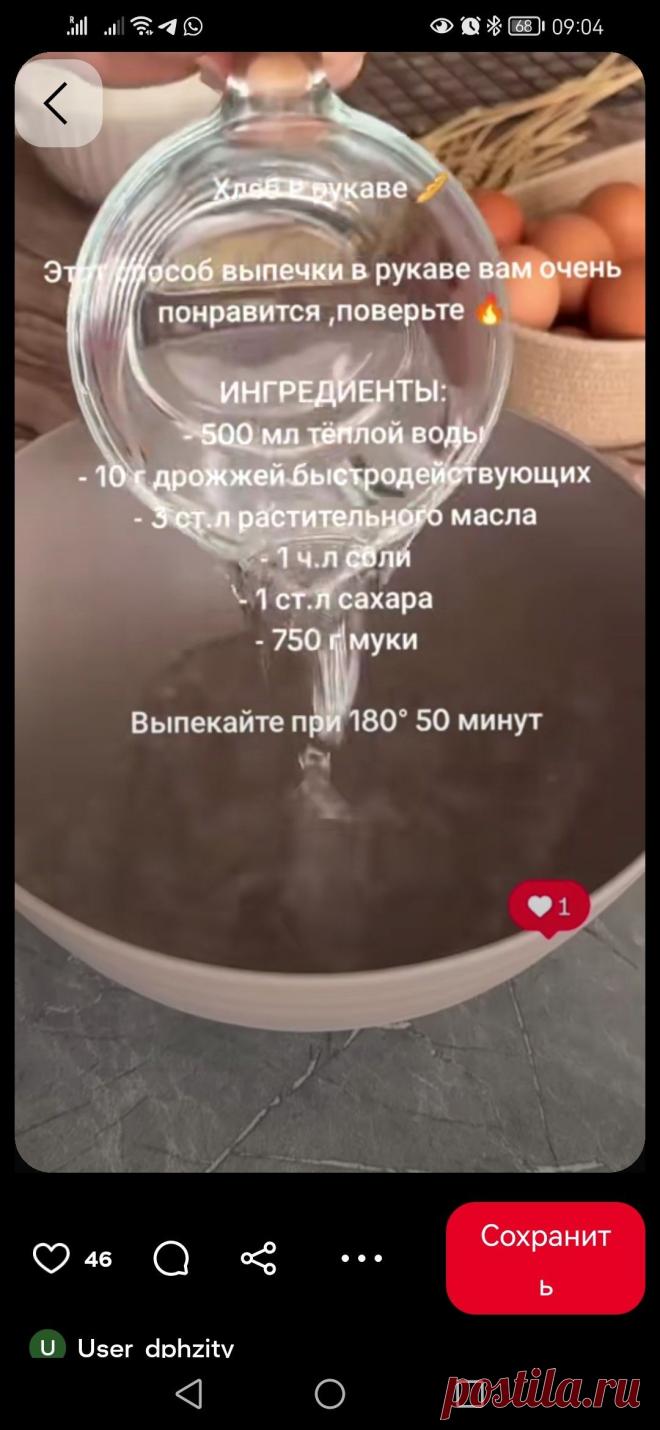Tap the system back triangle
This screenshot has height=1430, width=660.
click(188, 1393)
